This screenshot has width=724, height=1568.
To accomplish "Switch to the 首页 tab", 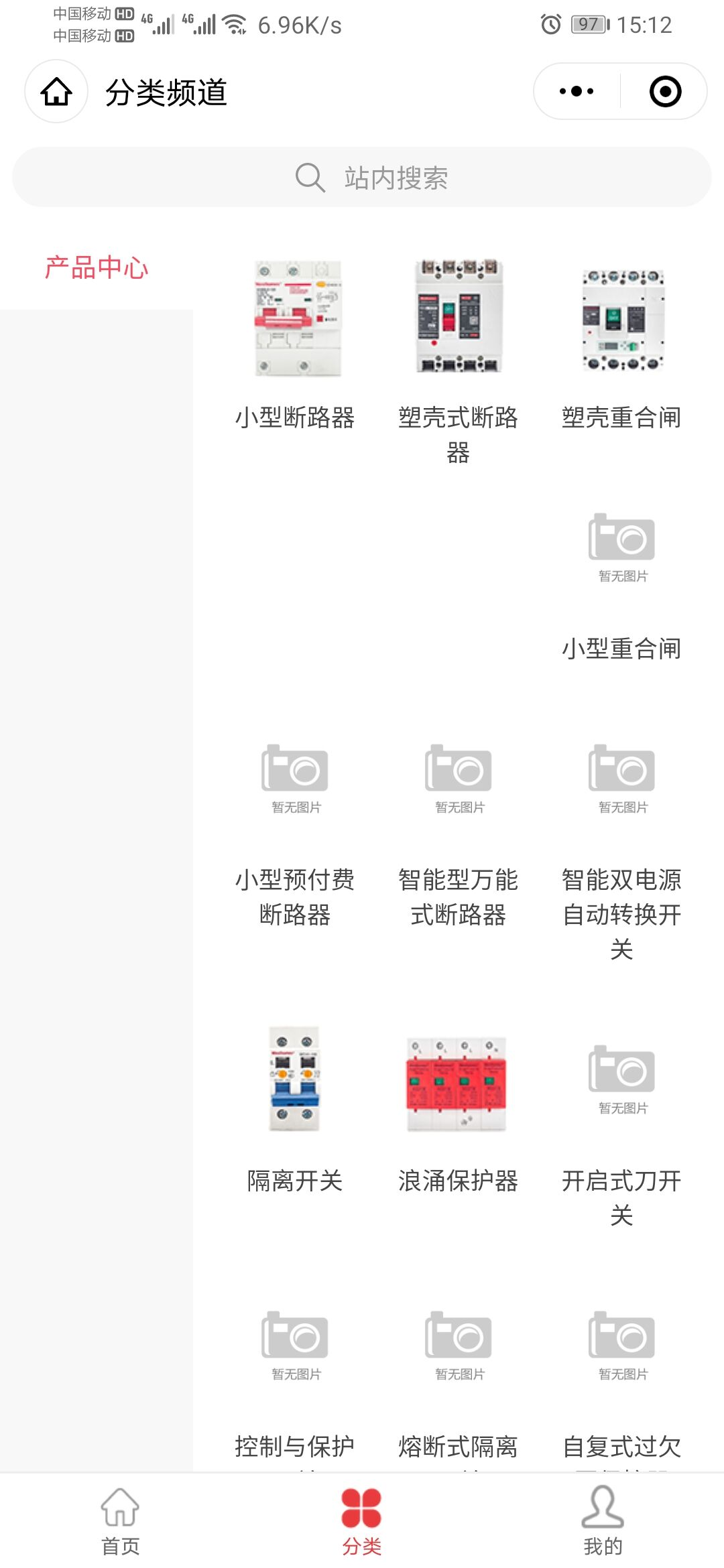I will [121, 1521].
